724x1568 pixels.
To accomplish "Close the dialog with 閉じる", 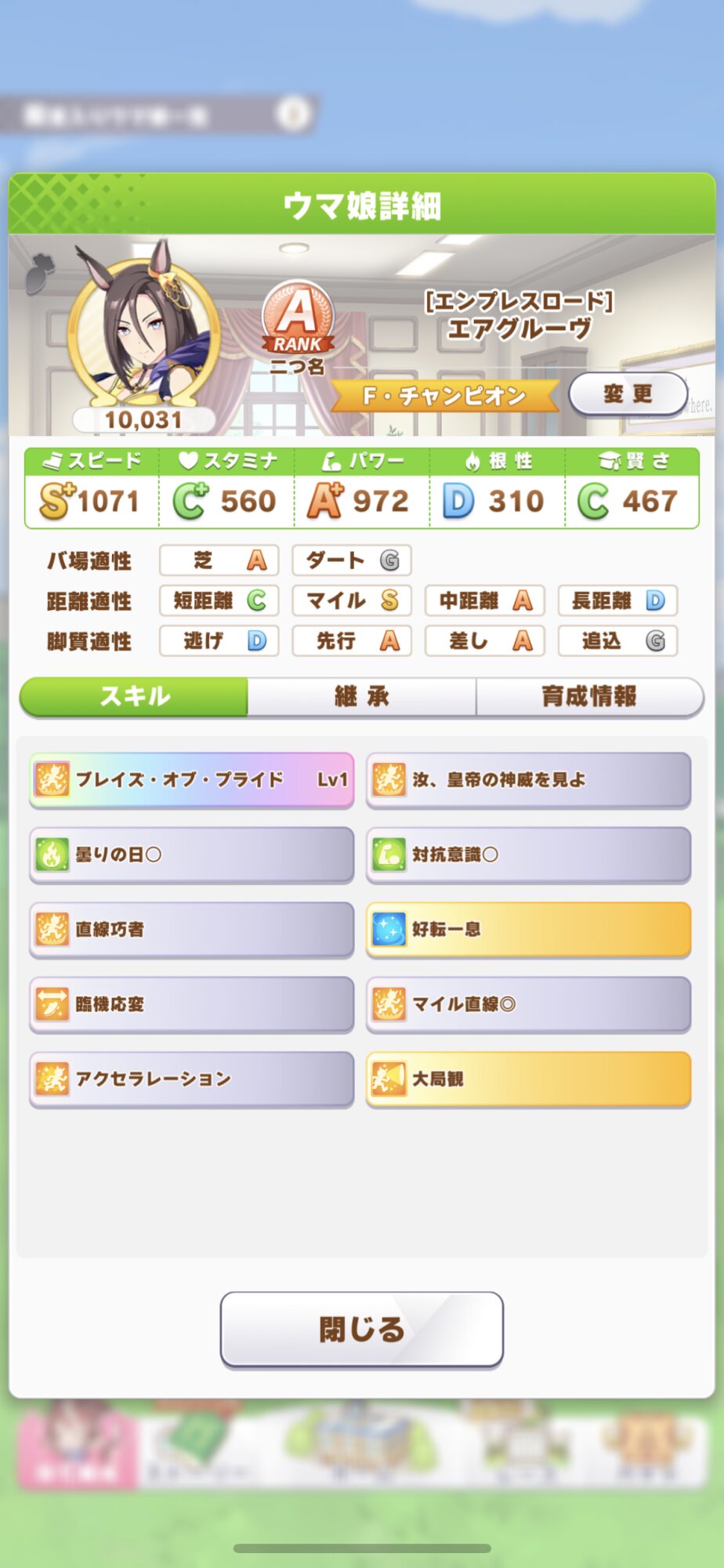I will (x=361, y=1329).
